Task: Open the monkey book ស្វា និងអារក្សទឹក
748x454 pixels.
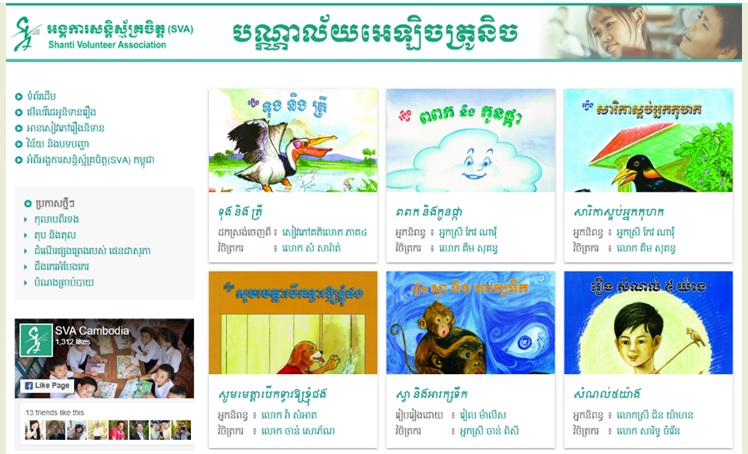Action: click(470, 323)
